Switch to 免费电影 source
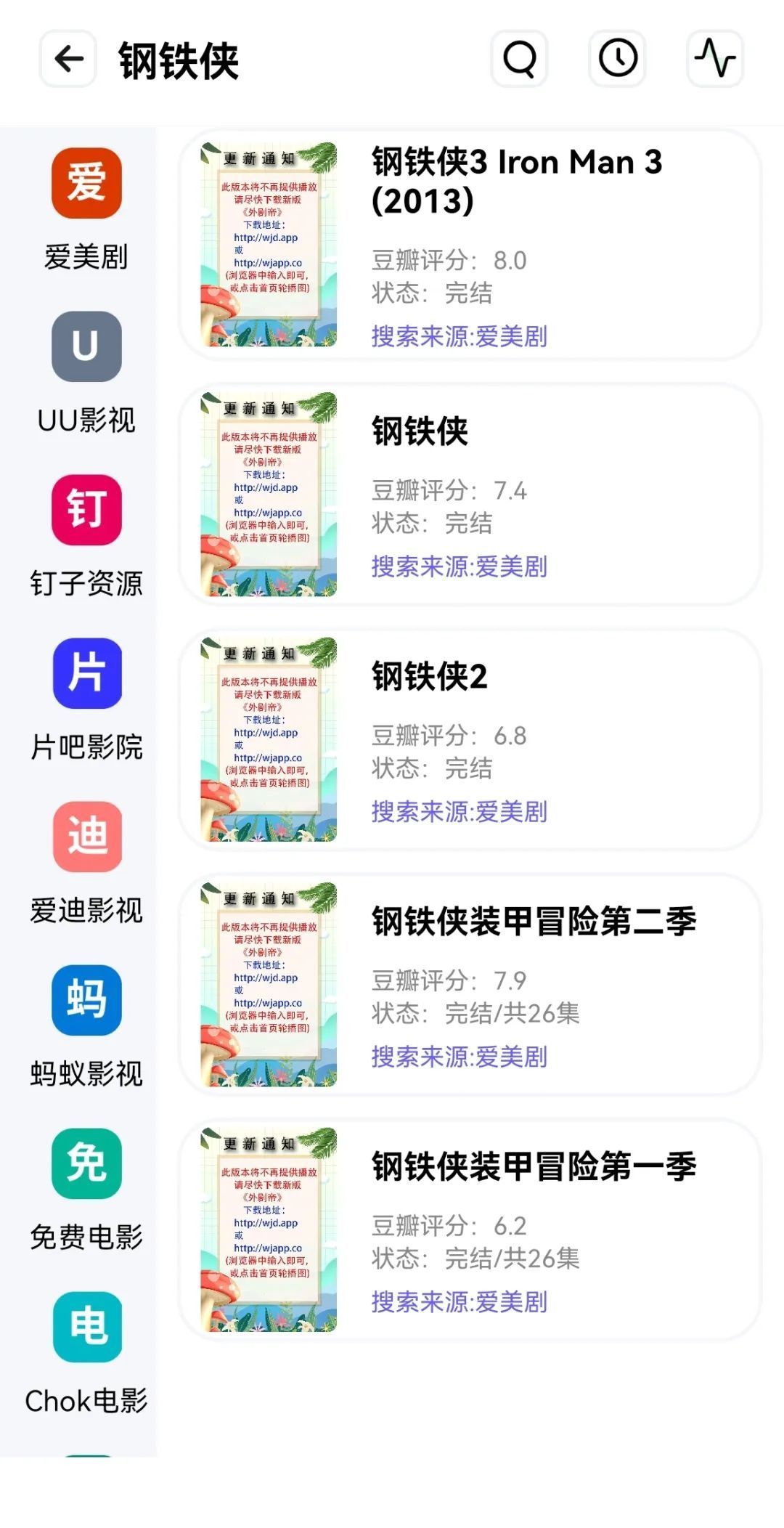784x1528 pixels. coord(86,1189)
